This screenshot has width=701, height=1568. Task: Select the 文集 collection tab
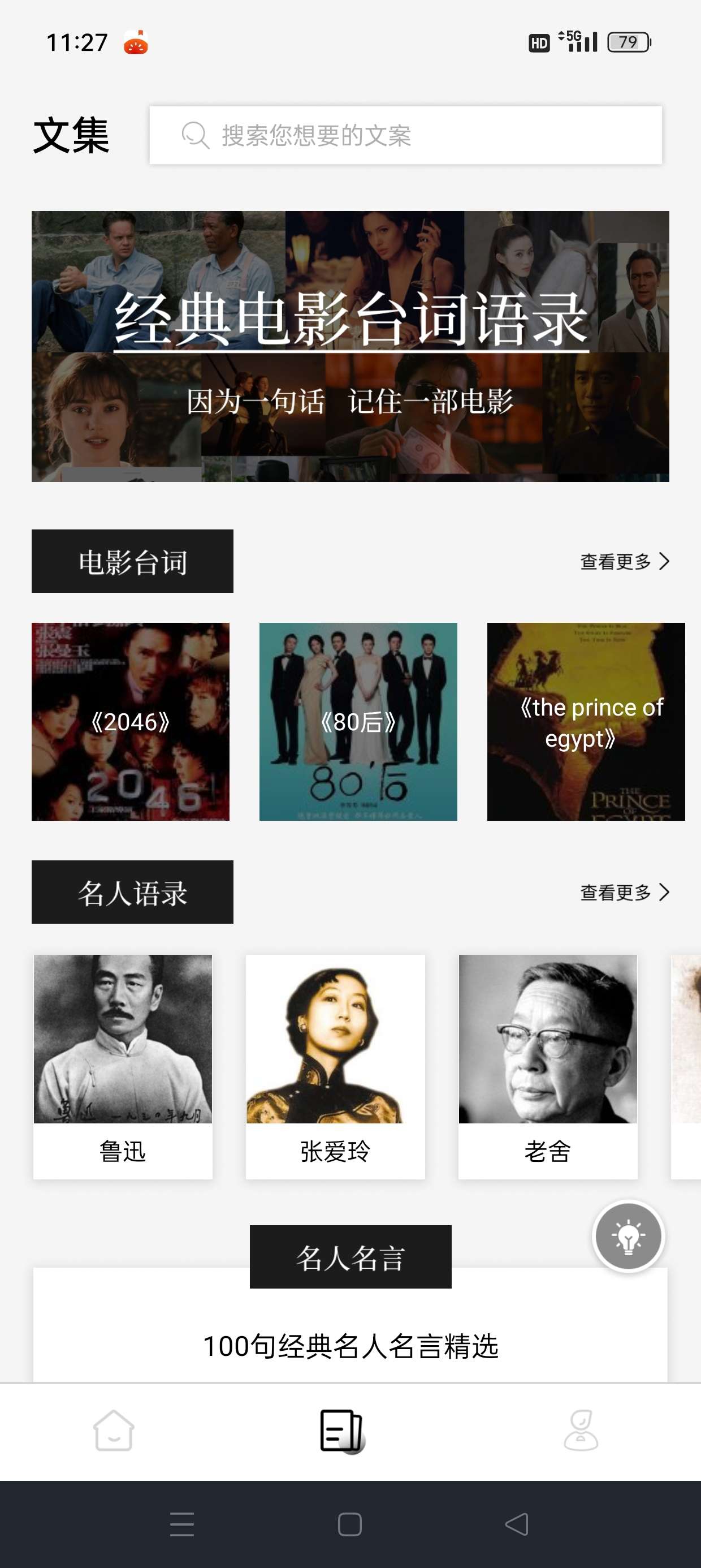[x=341, y=1431]
